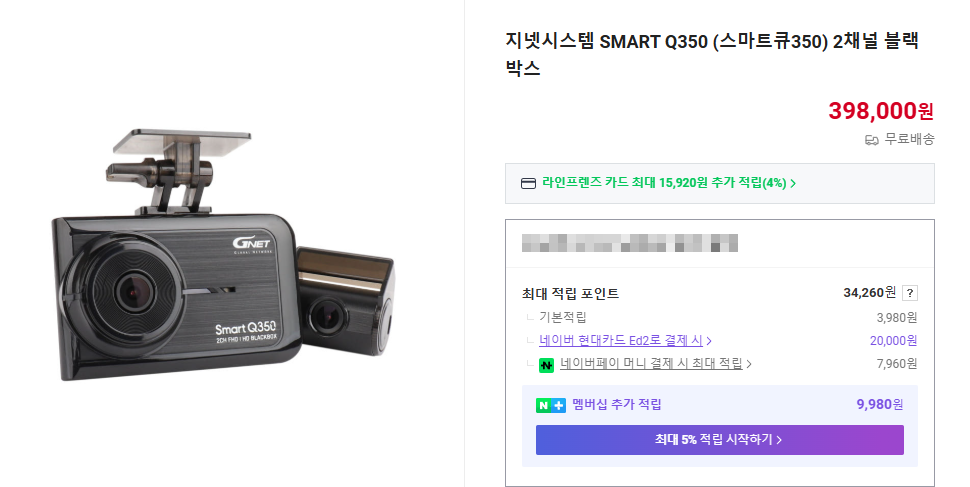Open the 네이버 현대카드 Ed2 payment link

click(625, 340)
